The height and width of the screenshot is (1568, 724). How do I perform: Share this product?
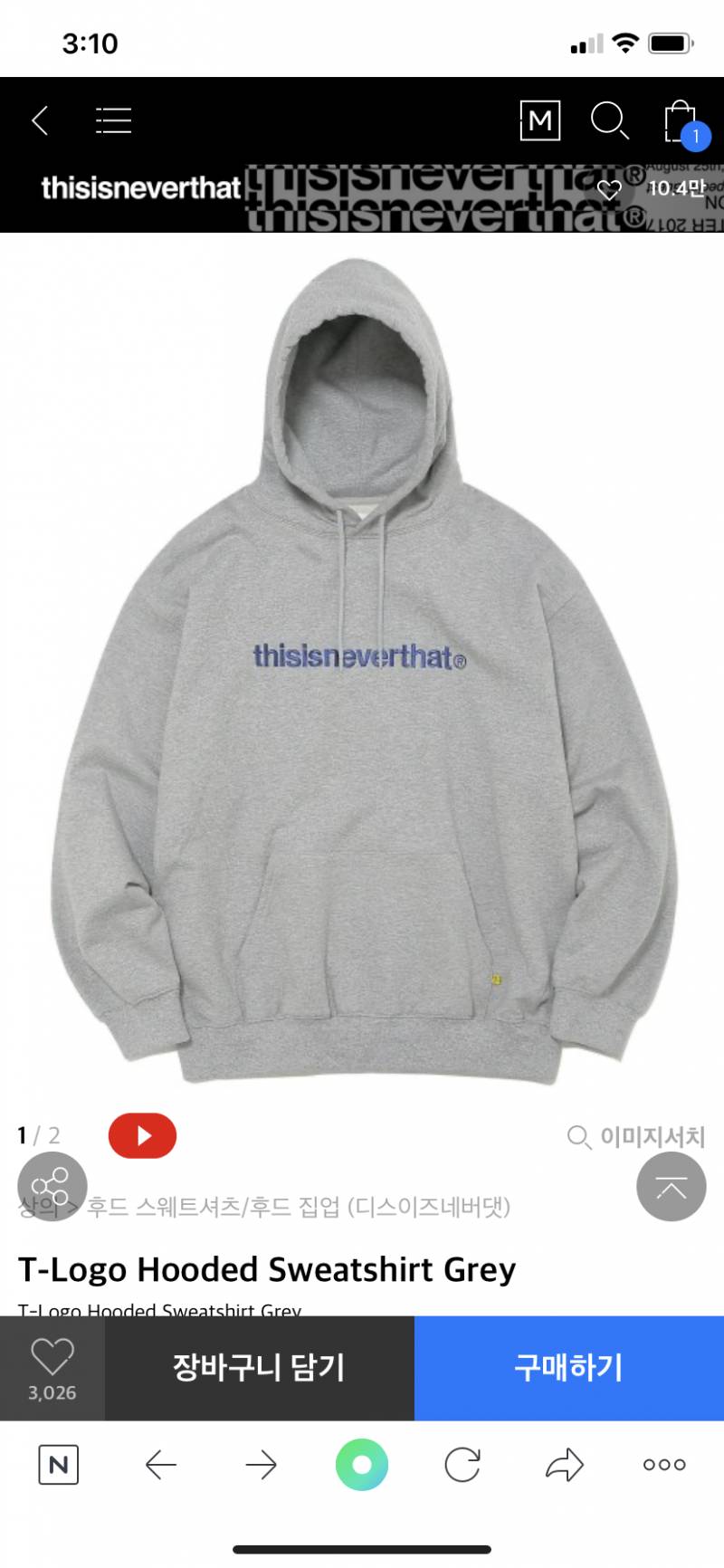tap(52, 1186)
